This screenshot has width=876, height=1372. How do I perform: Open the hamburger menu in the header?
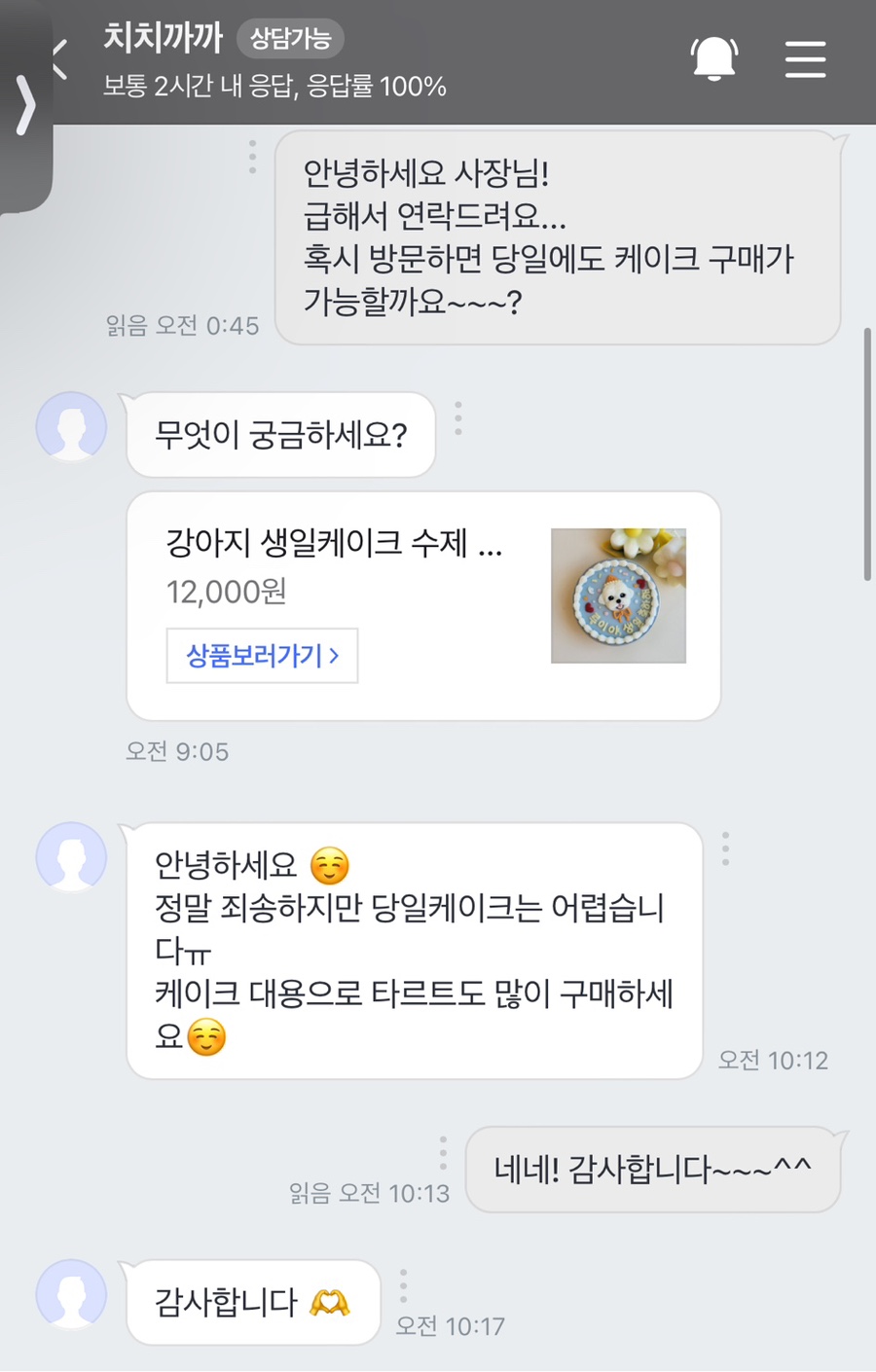[805, 58]
